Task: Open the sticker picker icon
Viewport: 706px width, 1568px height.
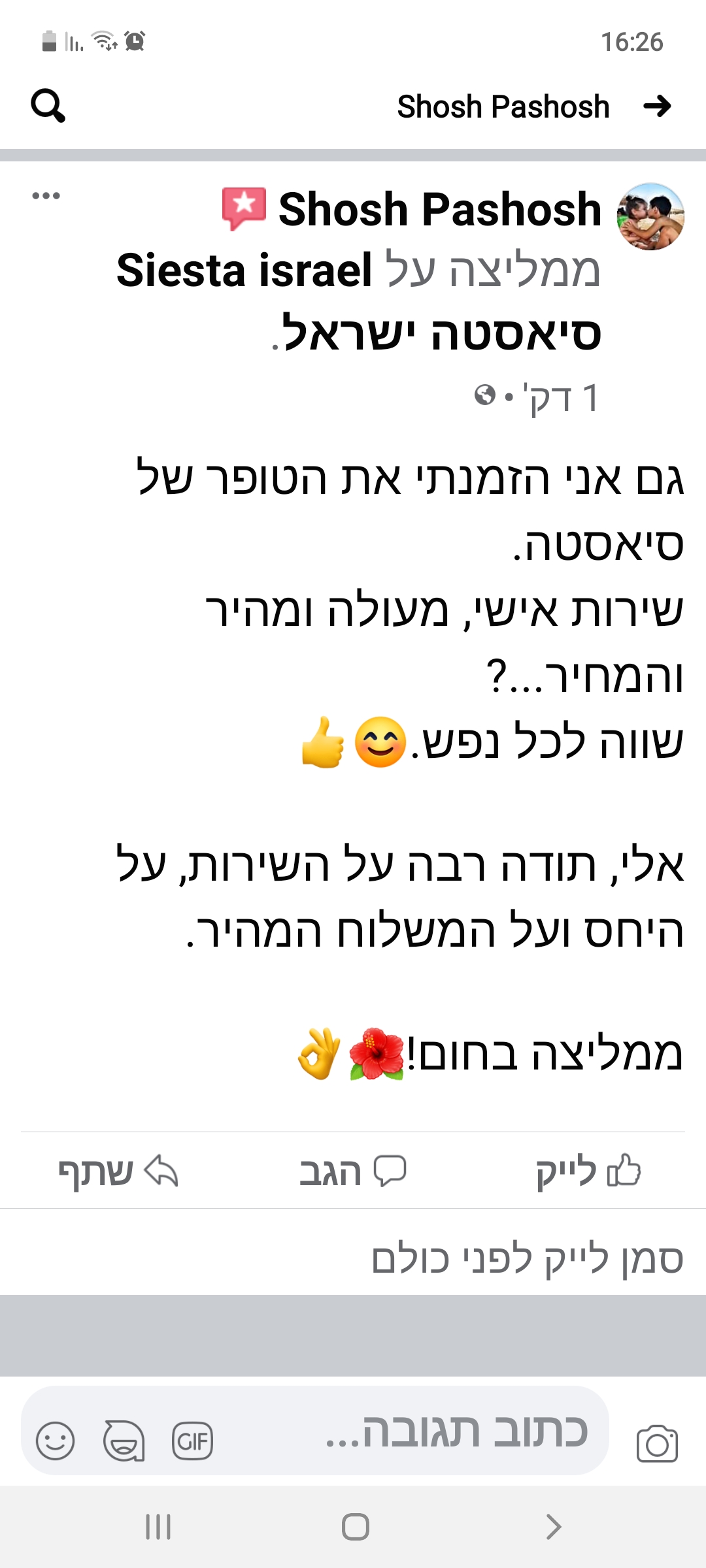Action: point(124,1441)
